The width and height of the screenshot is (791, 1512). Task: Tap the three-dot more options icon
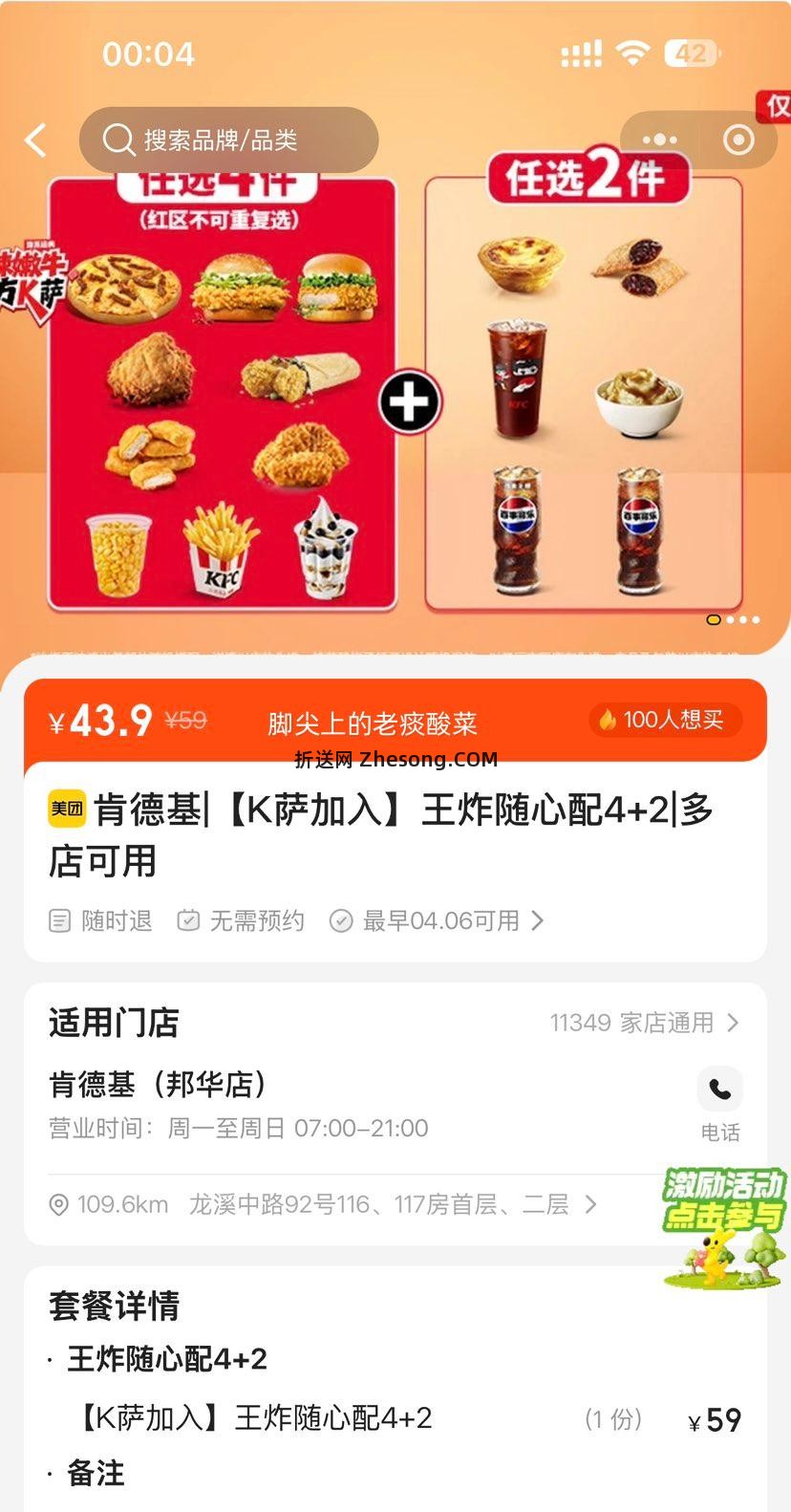[x=657, y=140]
